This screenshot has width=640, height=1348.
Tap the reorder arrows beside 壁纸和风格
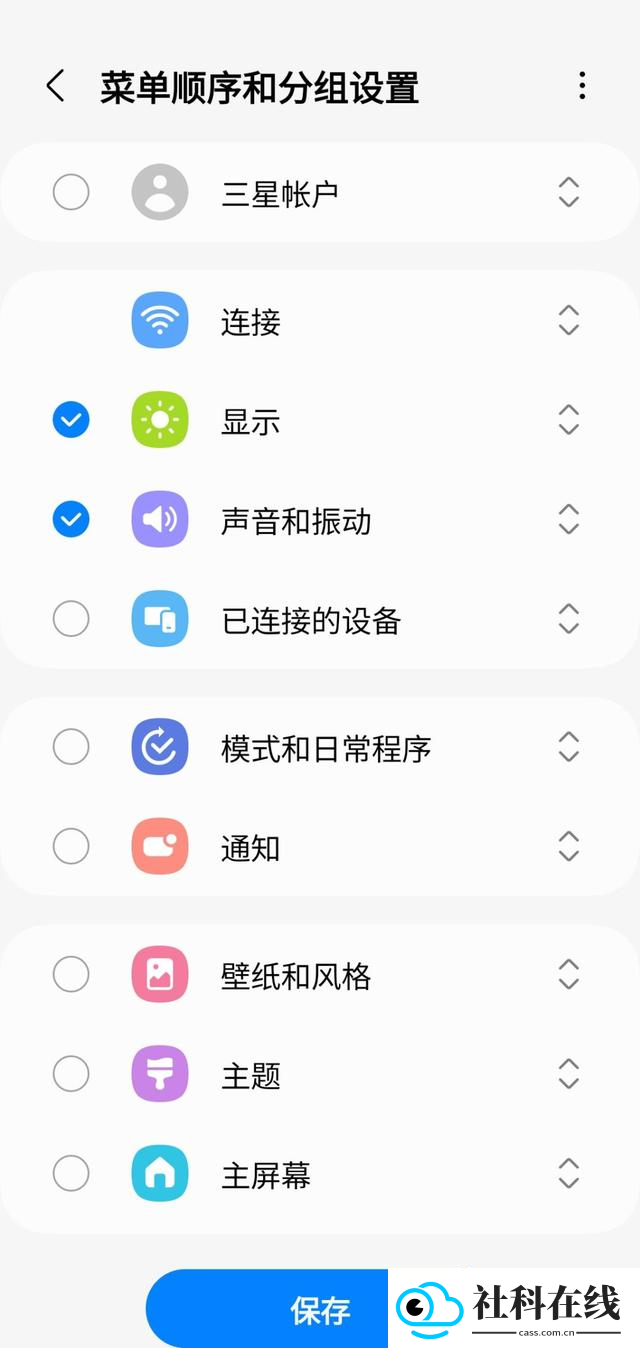[569, 974]
